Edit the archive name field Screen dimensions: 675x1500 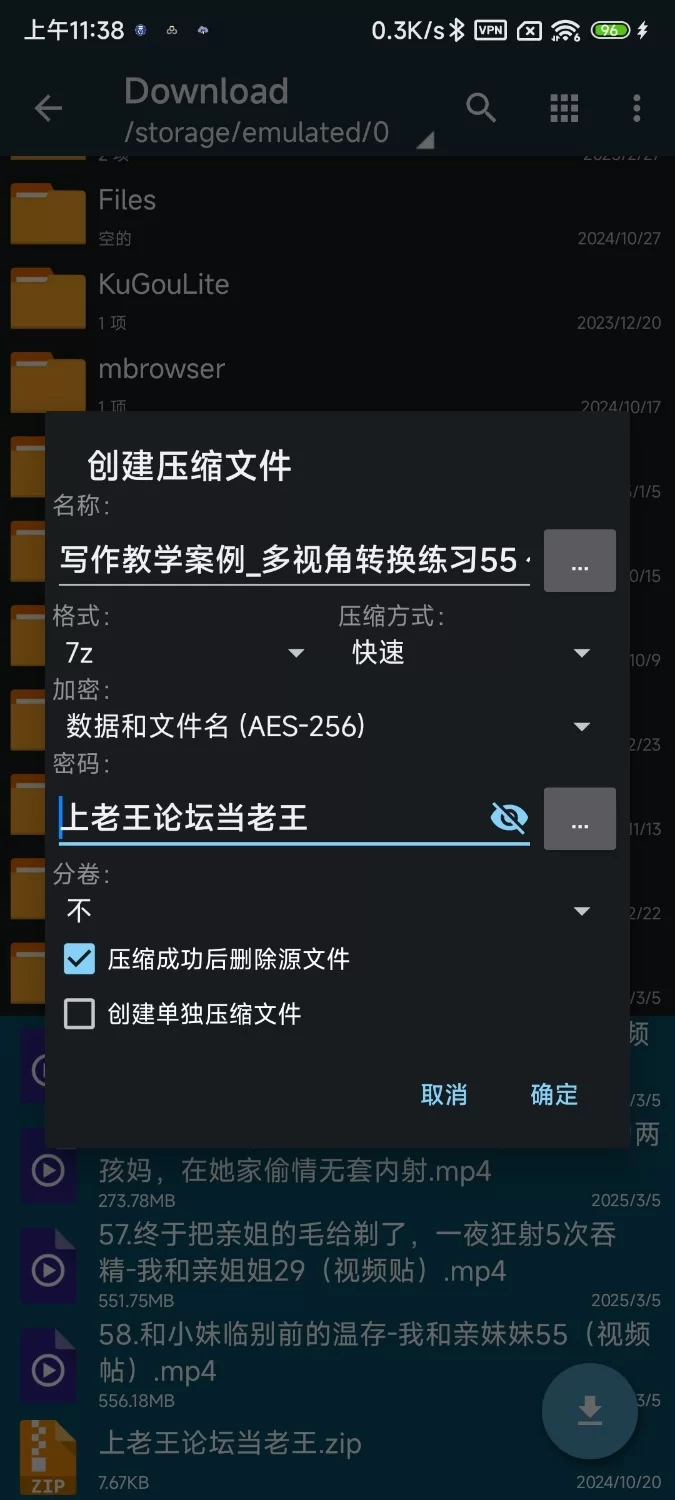[290, 561]
